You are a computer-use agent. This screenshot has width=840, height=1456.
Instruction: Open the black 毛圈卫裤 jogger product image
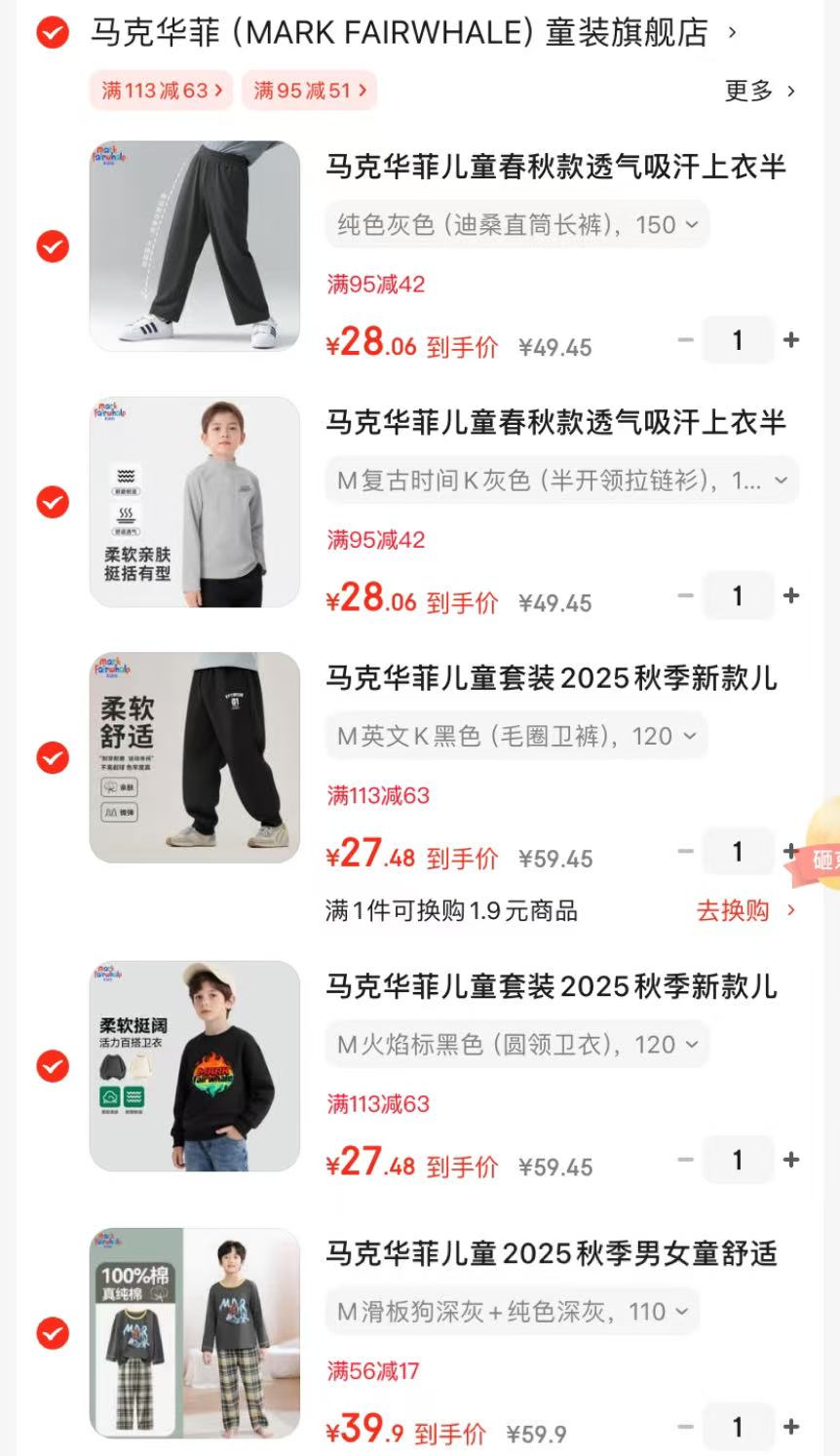coord(195,757)
